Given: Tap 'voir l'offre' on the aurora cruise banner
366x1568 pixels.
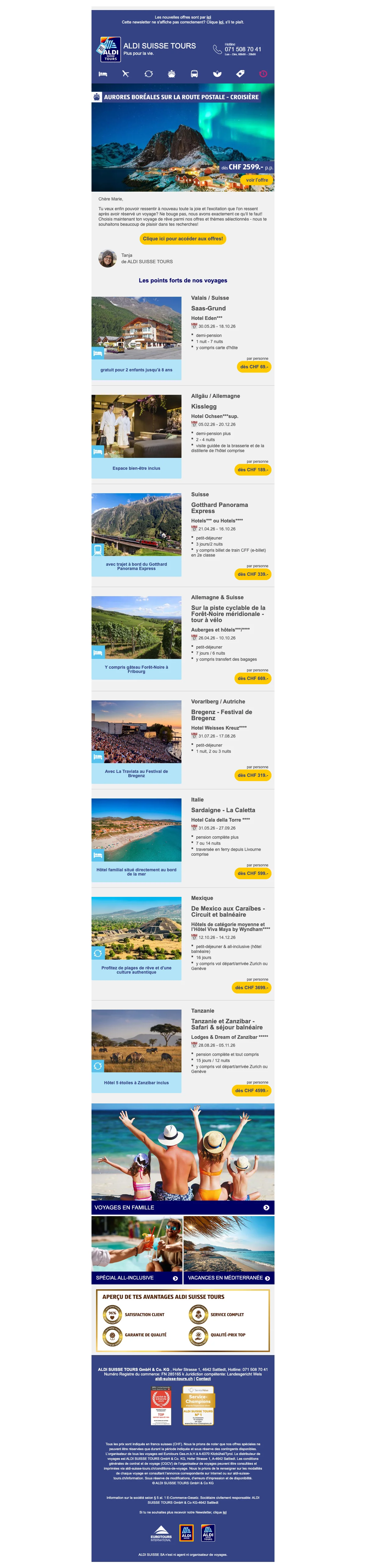Looking at the screenshot, I should 257,180.
